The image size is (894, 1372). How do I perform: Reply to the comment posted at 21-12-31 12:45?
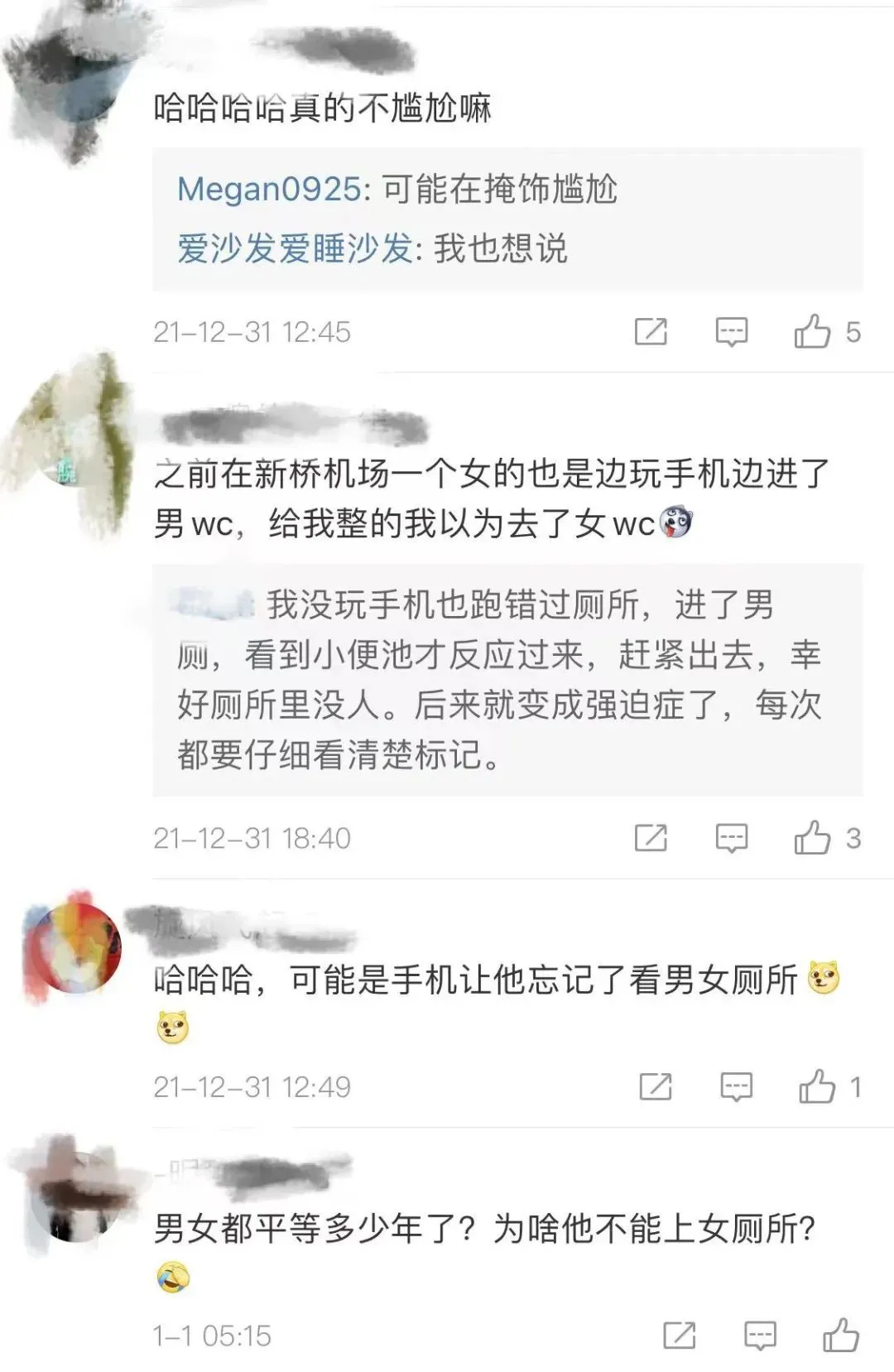[x=731, y=332]
